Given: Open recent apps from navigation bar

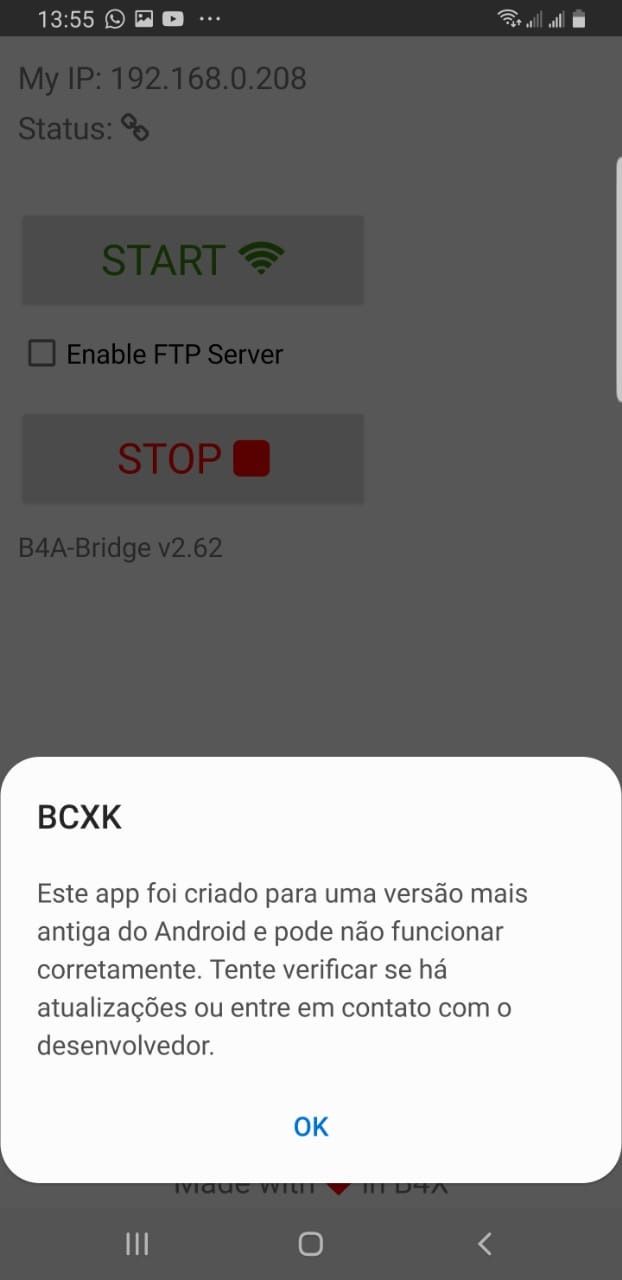Looking at the screenshot, I should pyautogui.click(x=137, y=1243).
